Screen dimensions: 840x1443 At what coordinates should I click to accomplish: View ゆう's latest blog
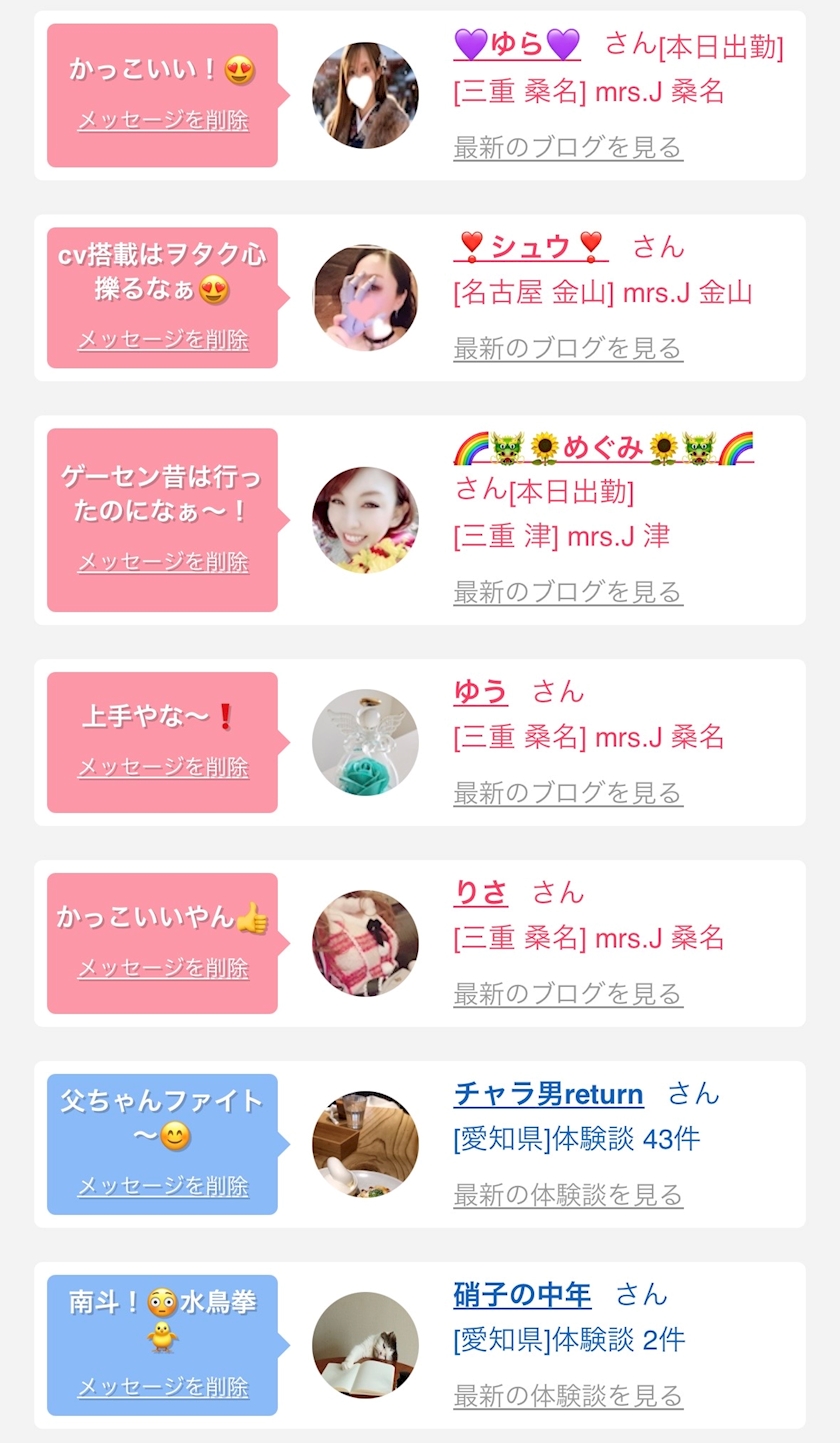[x=567, y=793]
